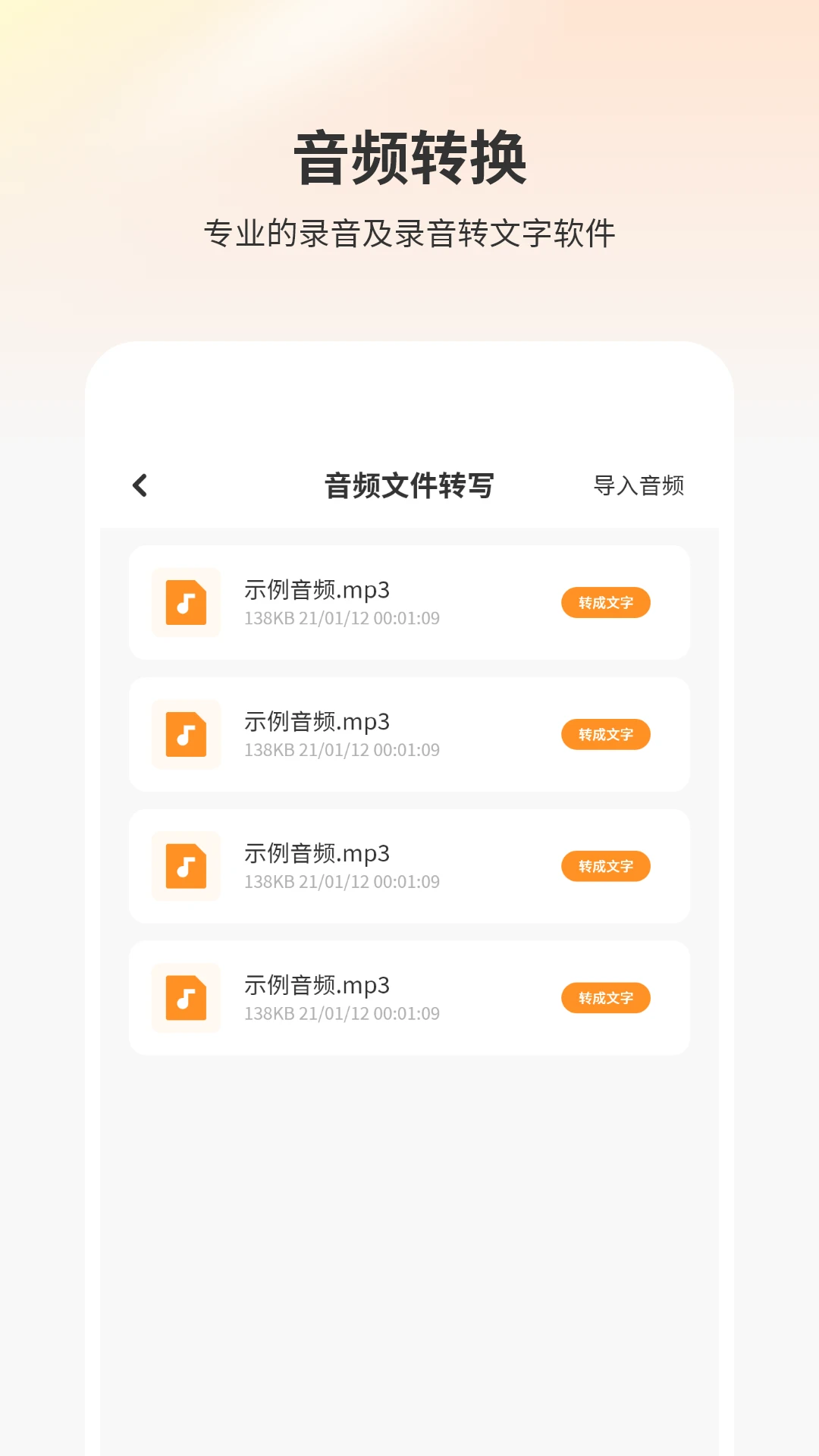819x1456 pixels.
Task: Tap the orange file icon in second card
Action: pos(186,734)
